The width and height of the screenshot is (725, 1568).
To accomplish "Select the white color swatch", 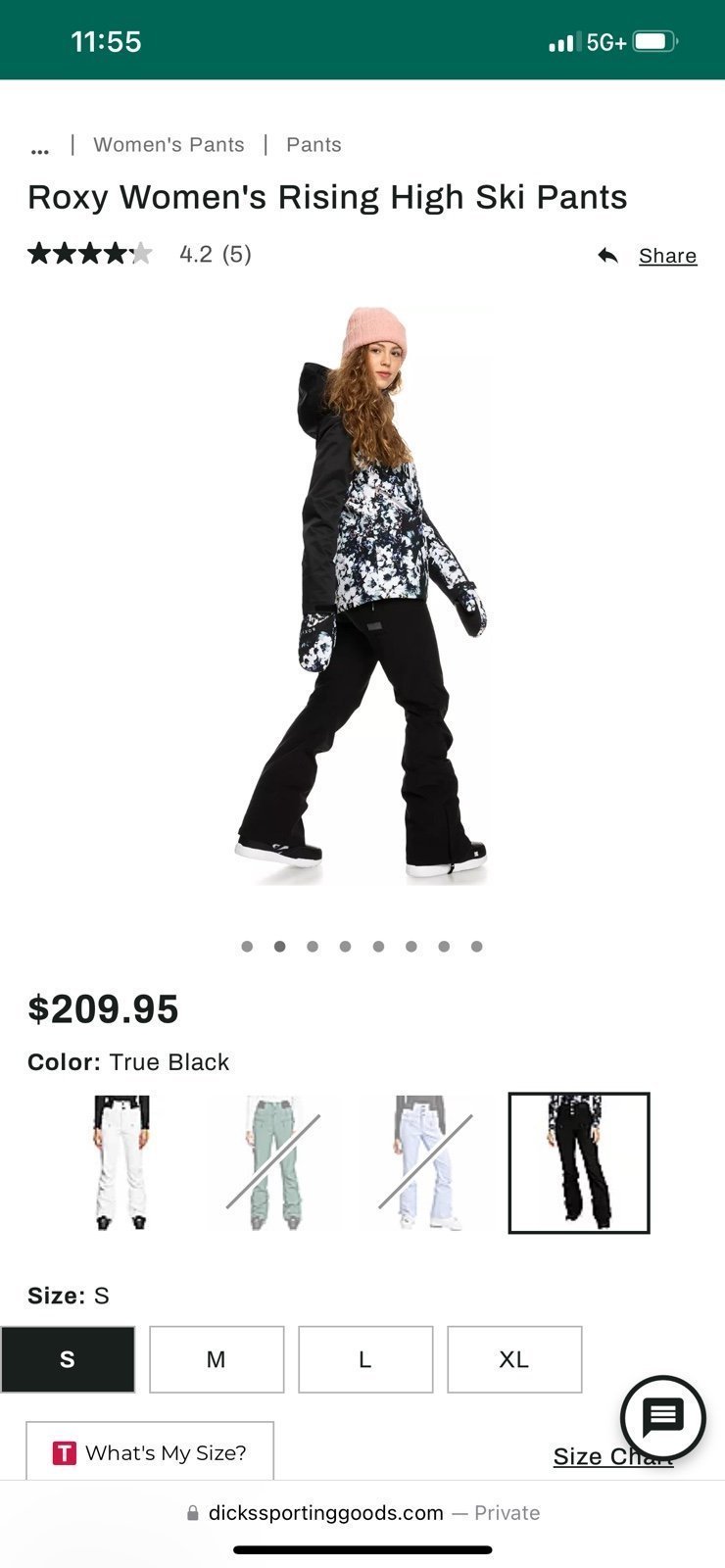I will (121, 1162).
